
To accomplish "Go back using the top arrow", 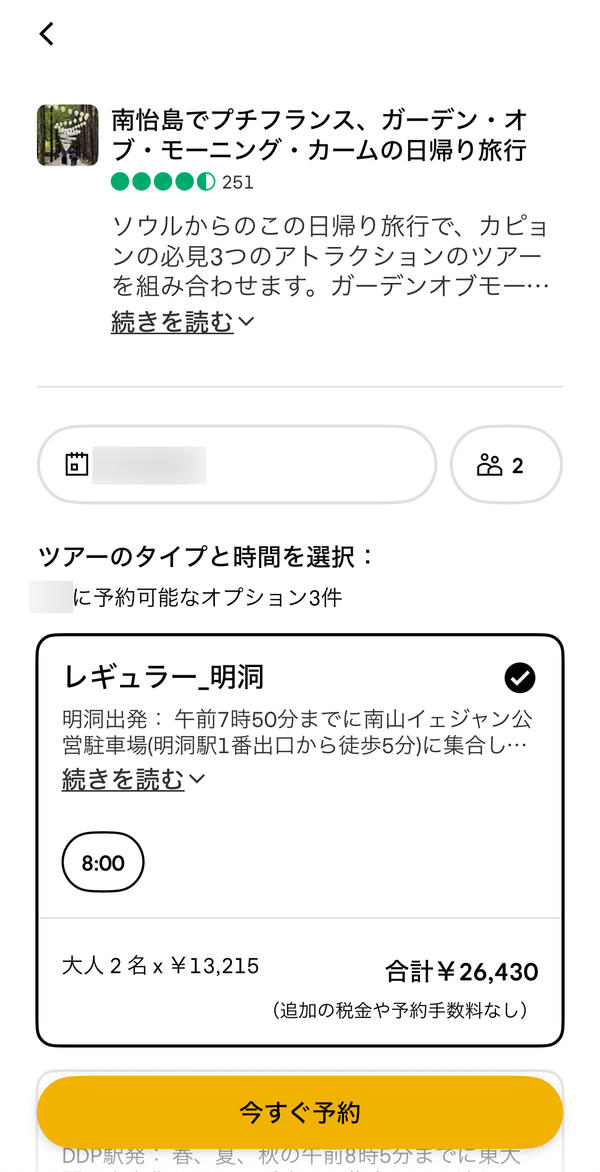I will pos(47,34).
